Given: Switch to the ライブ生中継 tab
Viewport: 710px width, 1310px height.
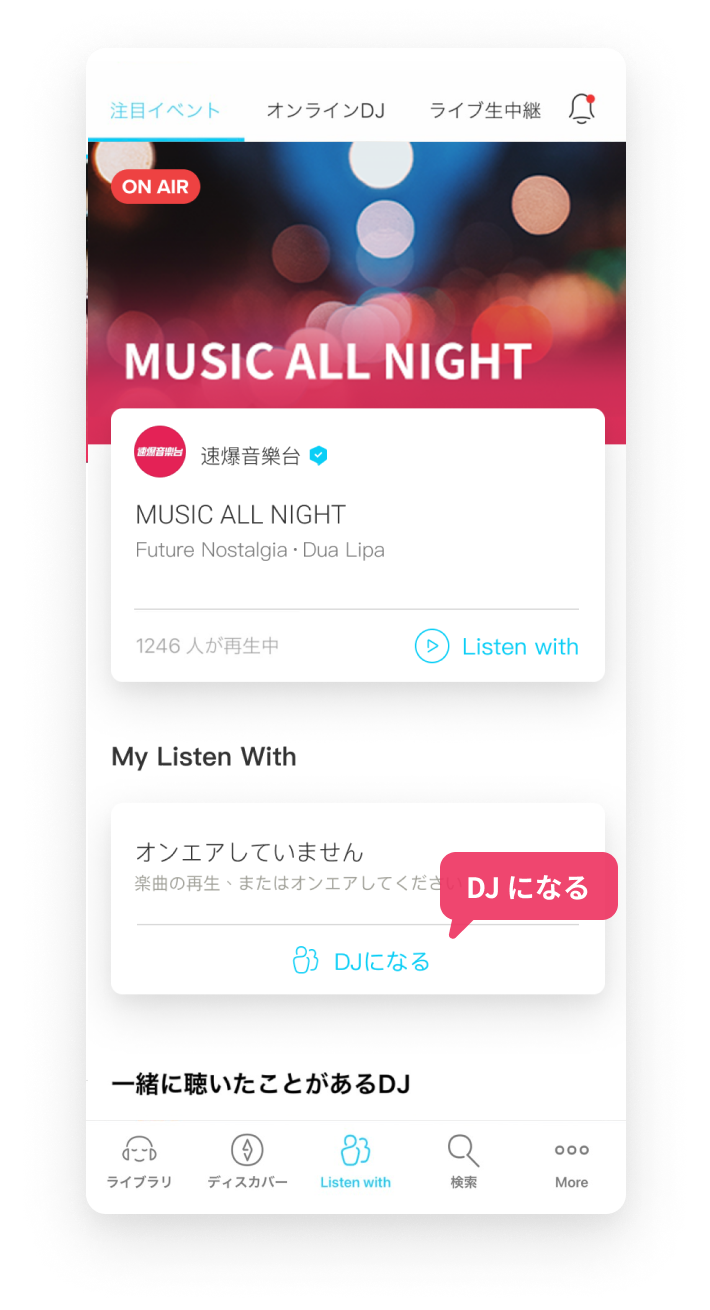Looking at the screenshot, I should coord(485,111).
